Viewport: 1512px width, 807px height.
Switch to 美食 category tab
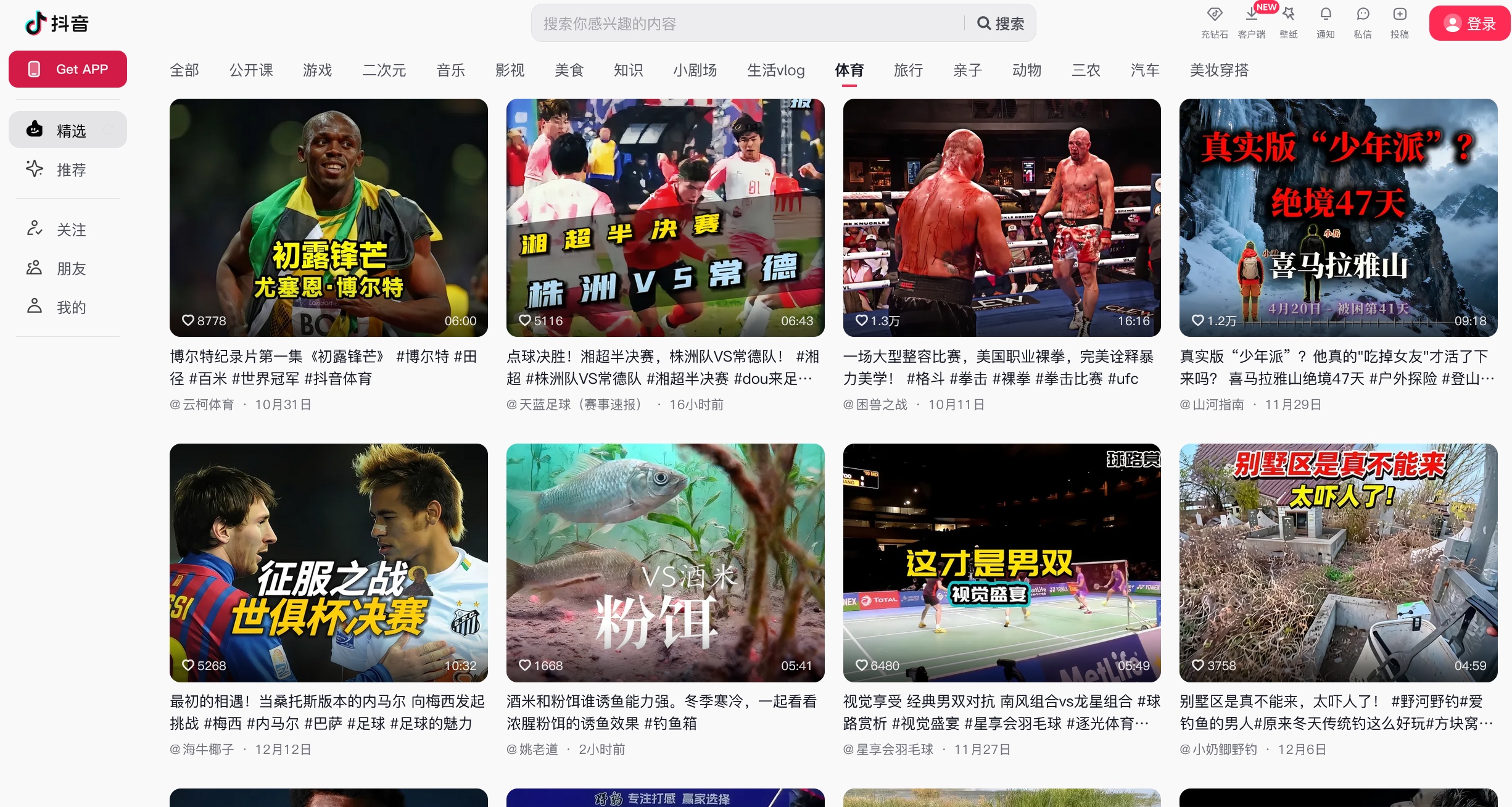(569, 70)
